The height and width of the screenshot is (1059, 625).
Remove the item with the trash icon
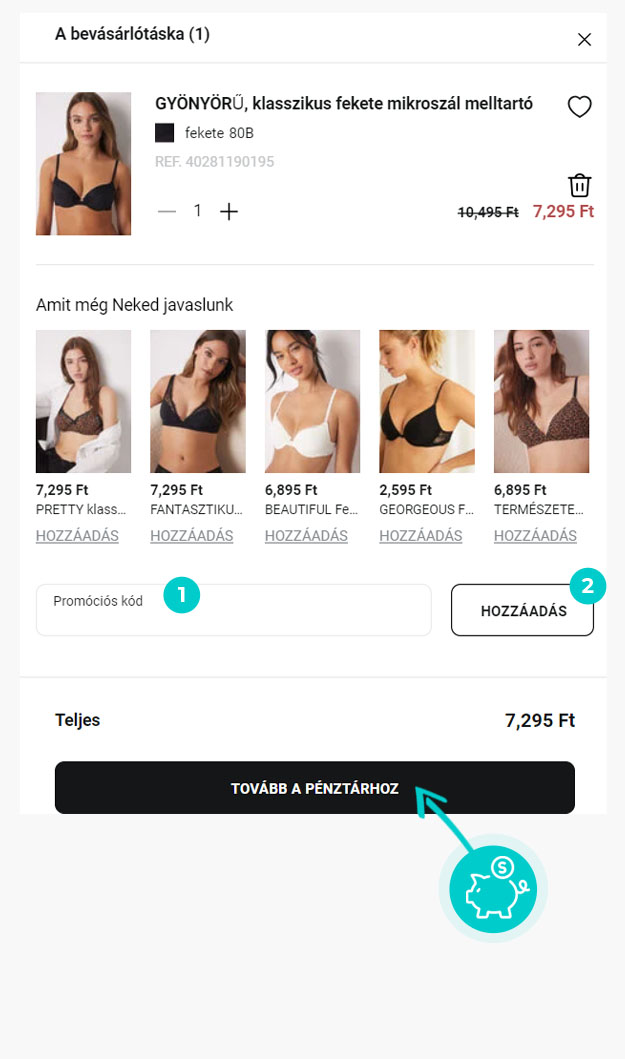[579, 185]
